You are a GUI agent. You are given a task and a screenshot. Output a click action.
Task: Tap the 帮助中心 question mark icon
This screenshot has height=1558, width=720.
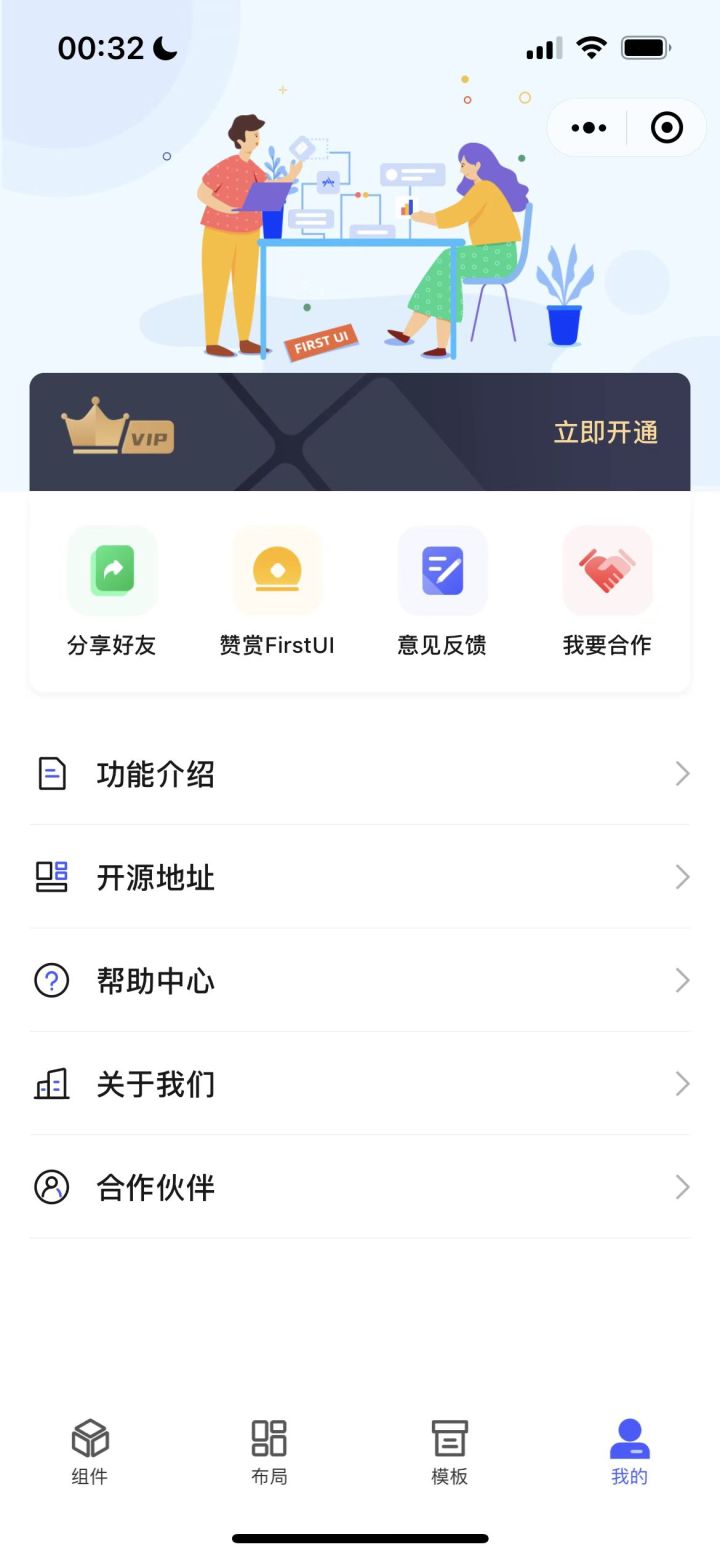[51, 980]
